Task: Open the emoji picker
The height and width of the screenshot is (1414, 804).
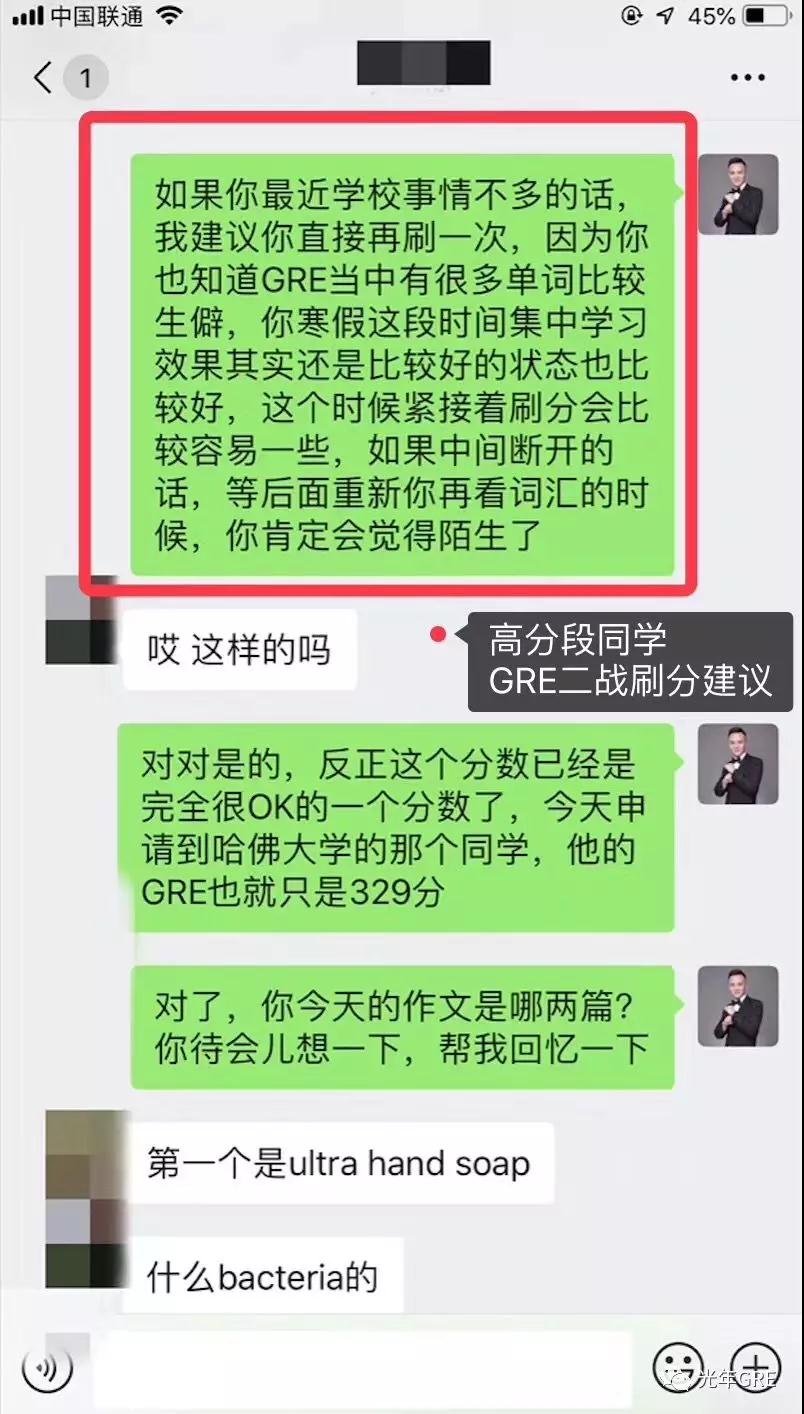Action: [677, 1367]
